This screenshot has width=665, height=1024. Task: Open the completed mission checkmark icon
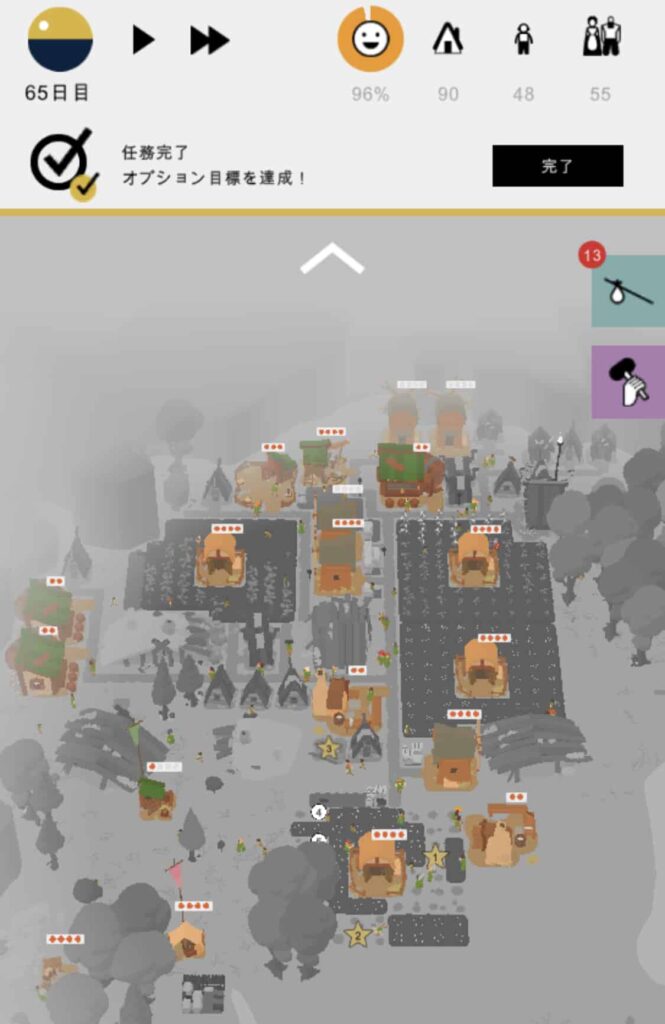point(63,164)
